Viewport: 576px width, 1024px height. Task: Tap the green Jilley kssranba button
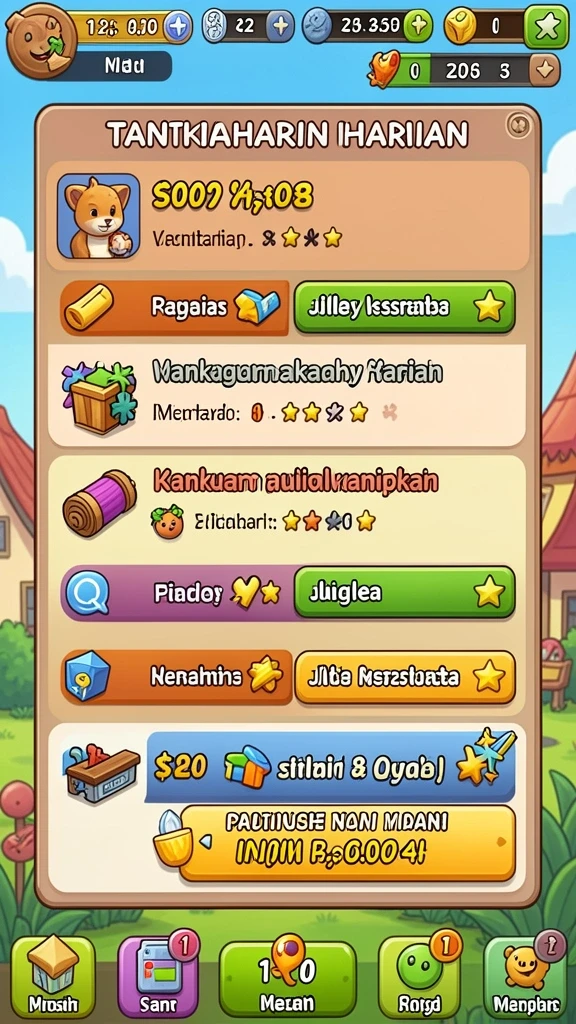point(404,307)
